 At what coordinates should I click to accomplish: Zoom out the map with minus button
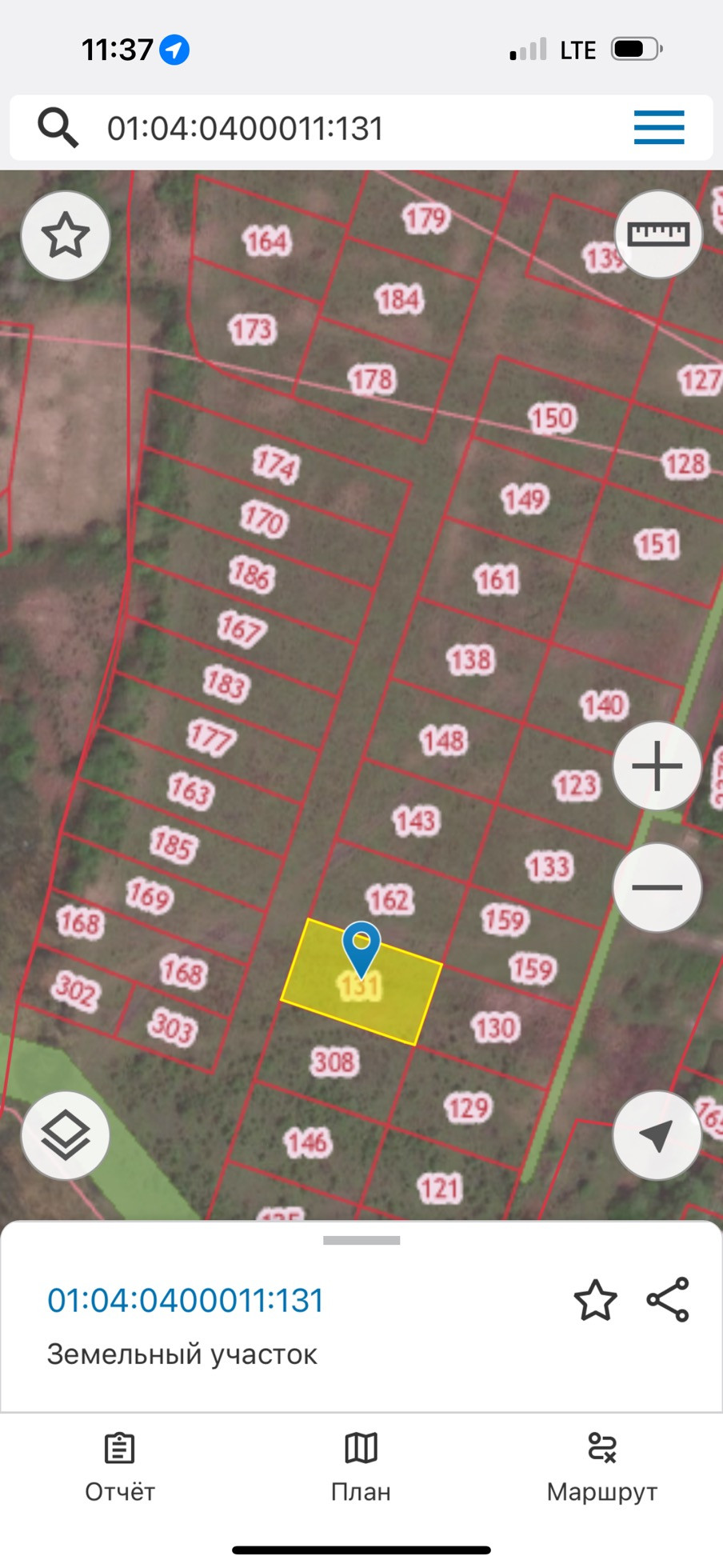(657, 887)
